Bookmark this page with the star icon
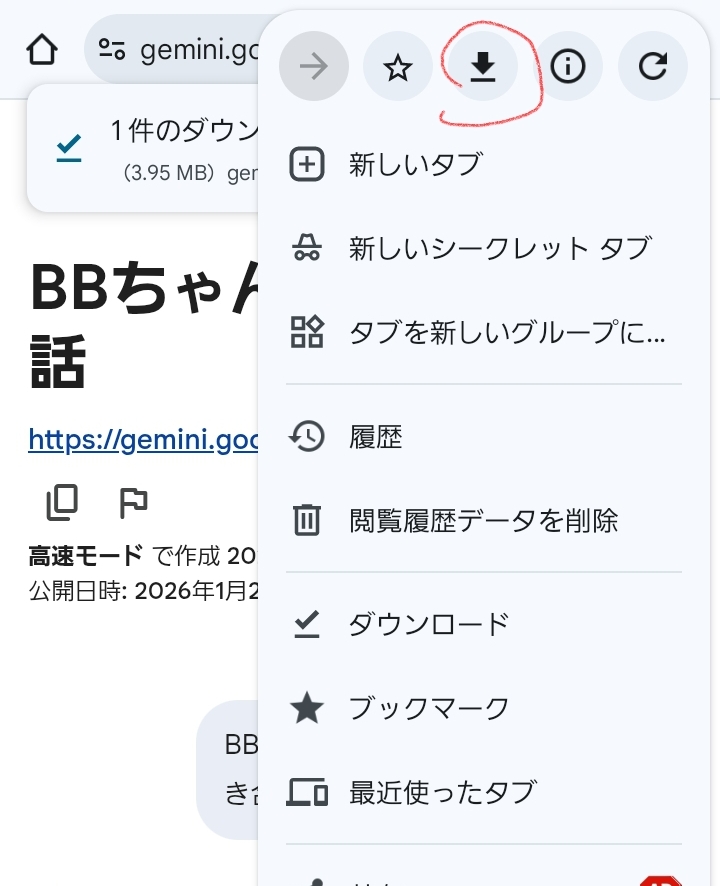 (398, 68)
